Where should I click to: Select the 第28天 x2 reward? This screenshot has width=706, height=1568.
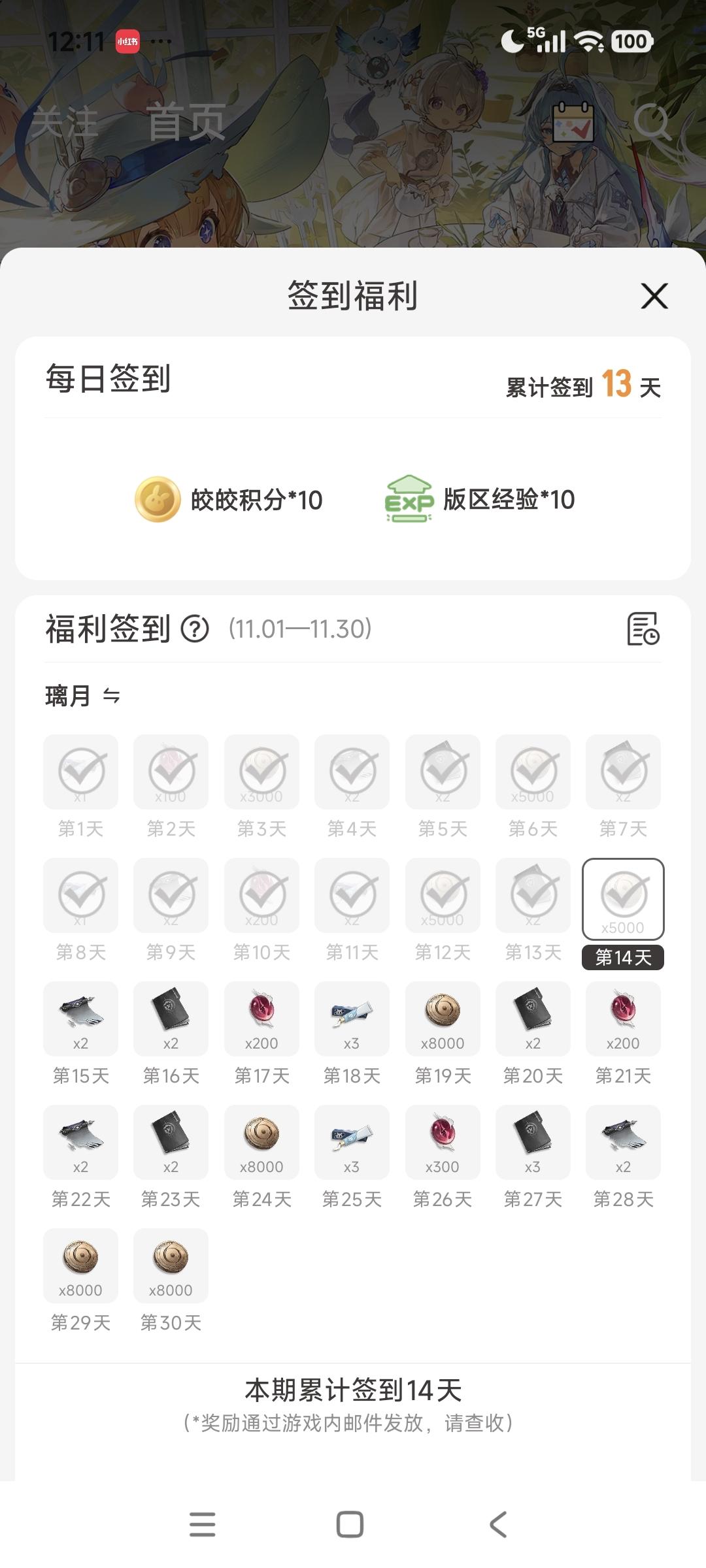(623, 1142)
